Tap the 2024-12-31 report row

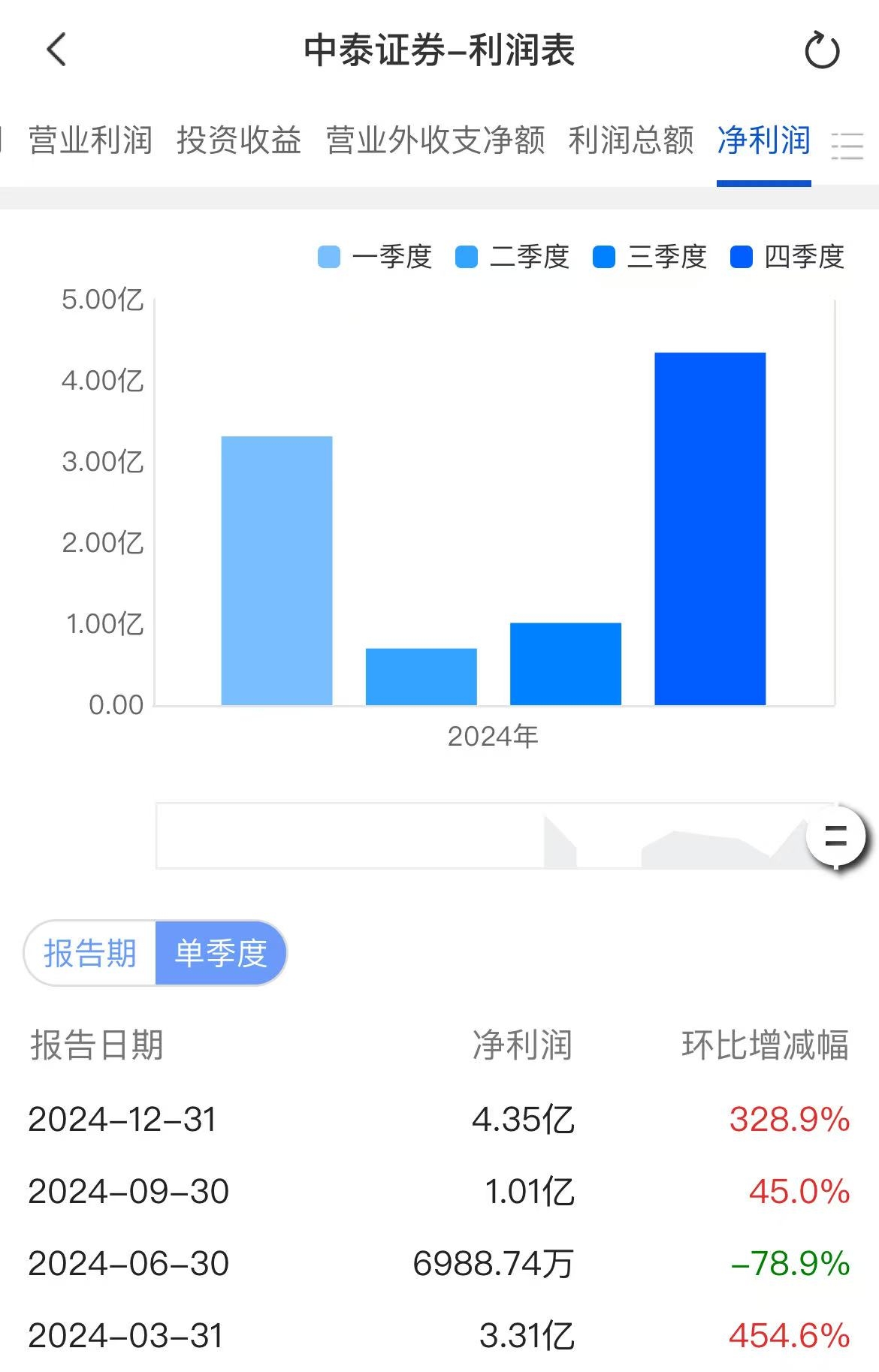coord(439,1120)
